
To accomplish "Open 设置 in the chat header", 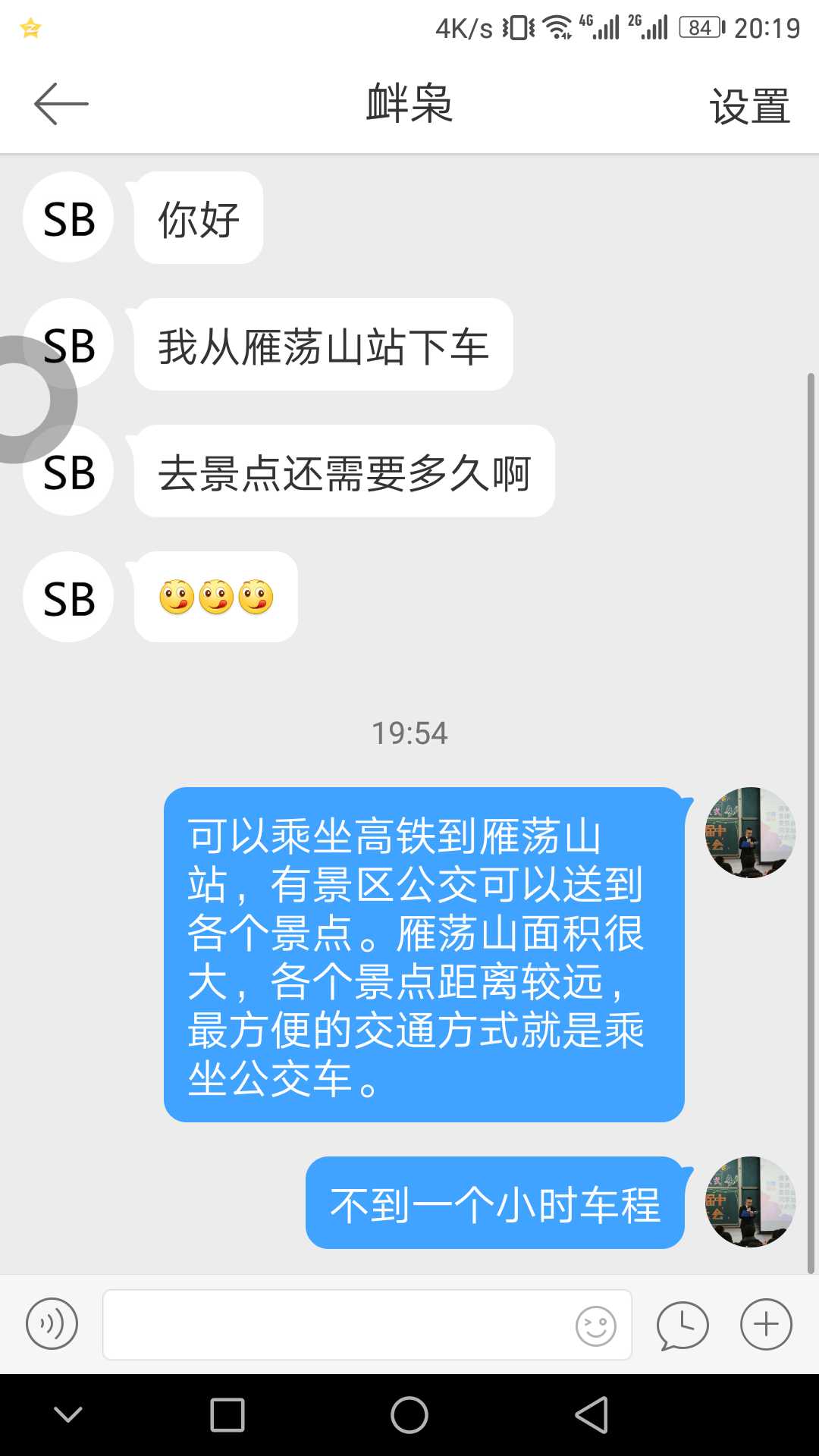I will (x=749, y=106).
